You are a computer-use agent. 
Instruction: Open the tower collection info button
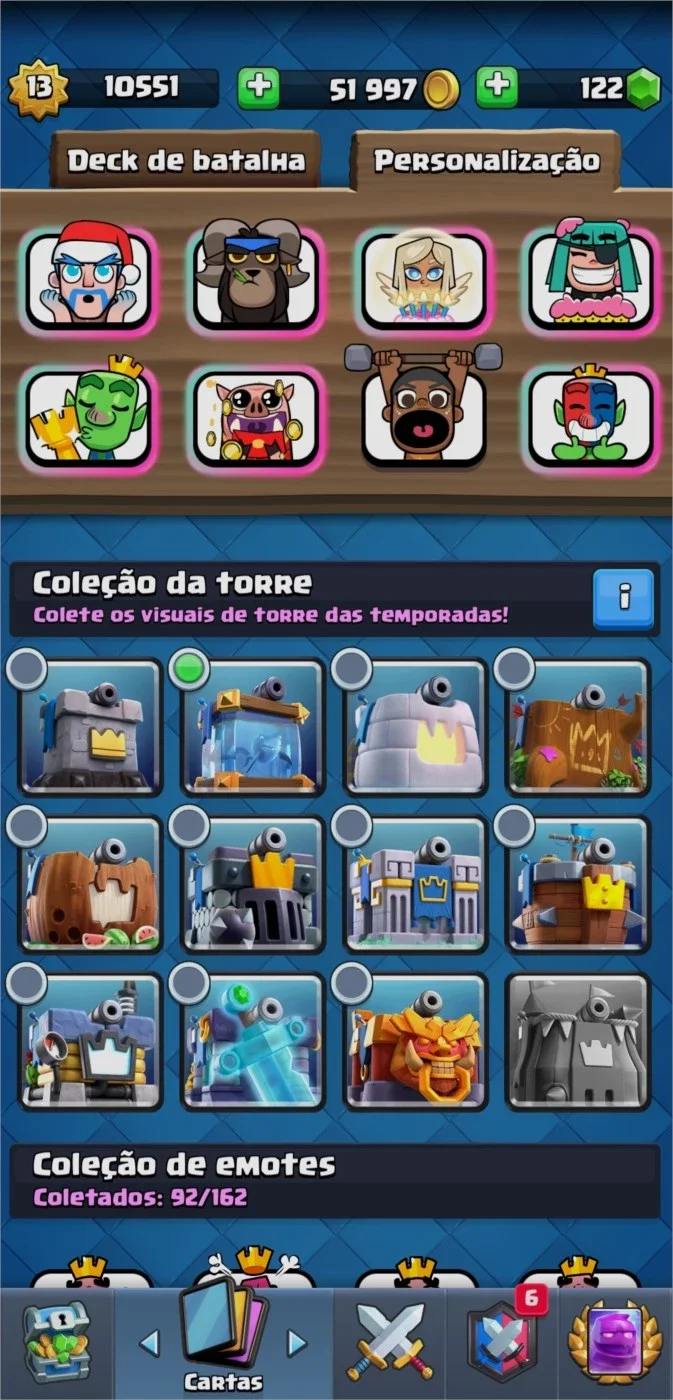(623, 598)
